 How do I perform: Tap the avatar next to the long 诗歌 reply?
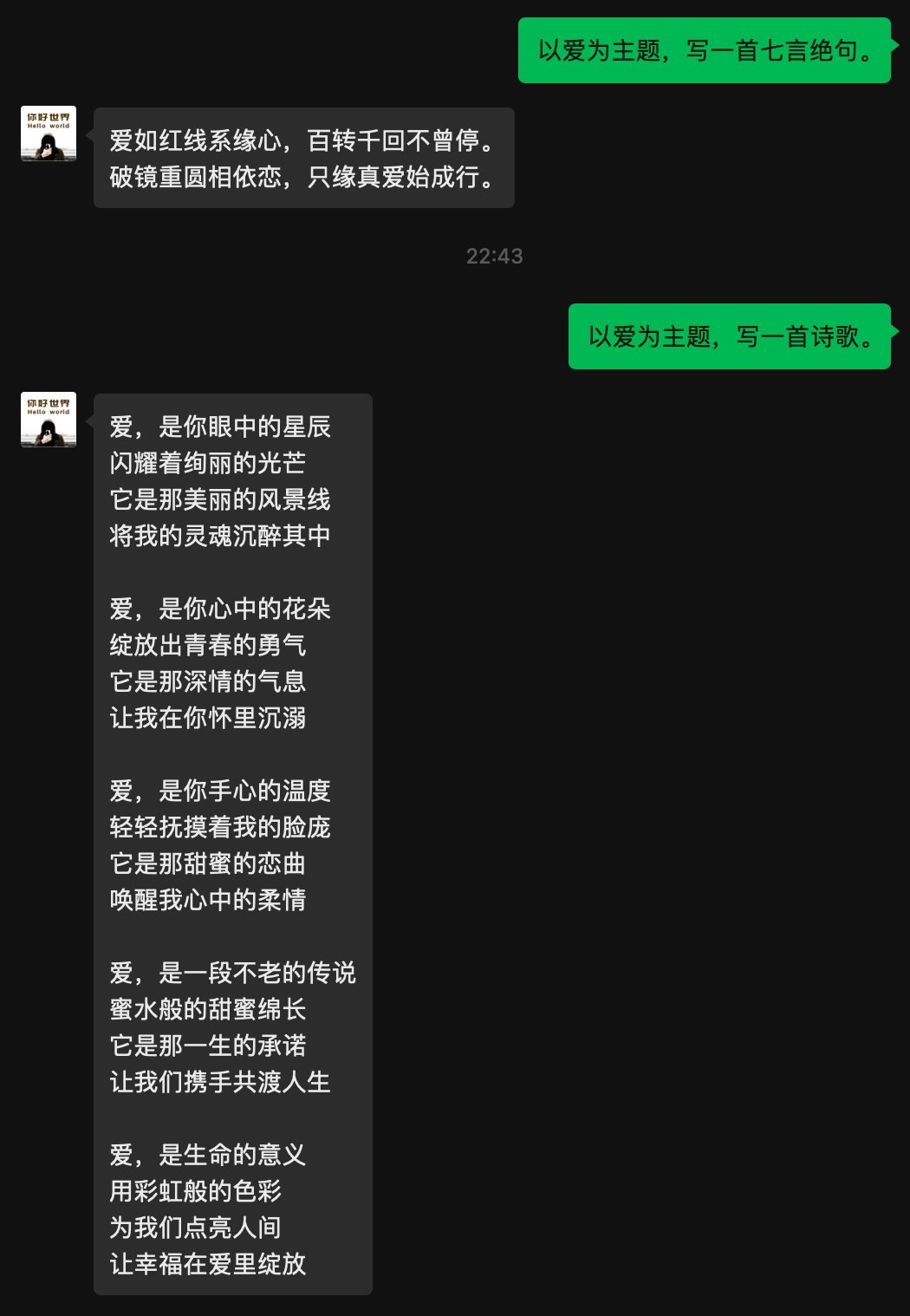[x=49, y=420]
